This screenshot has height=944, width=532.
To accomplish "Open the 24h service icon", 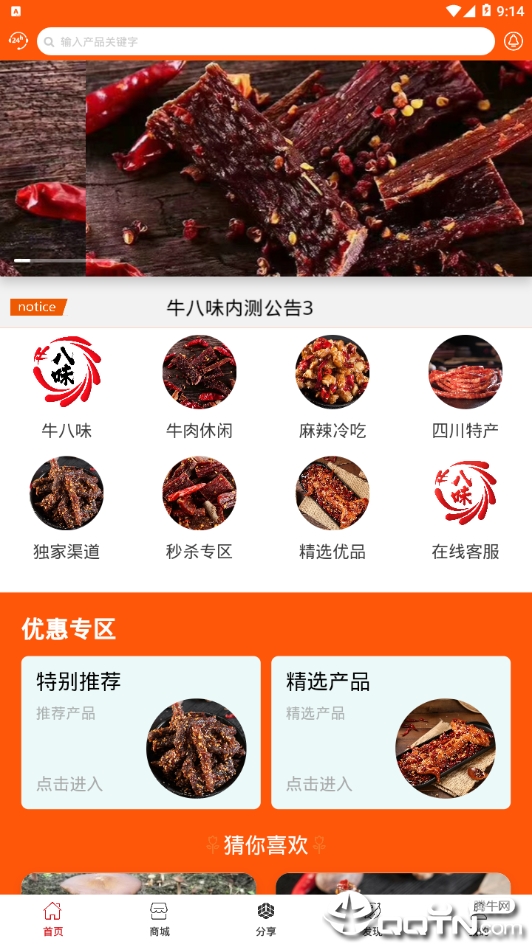I will [18, 41].
